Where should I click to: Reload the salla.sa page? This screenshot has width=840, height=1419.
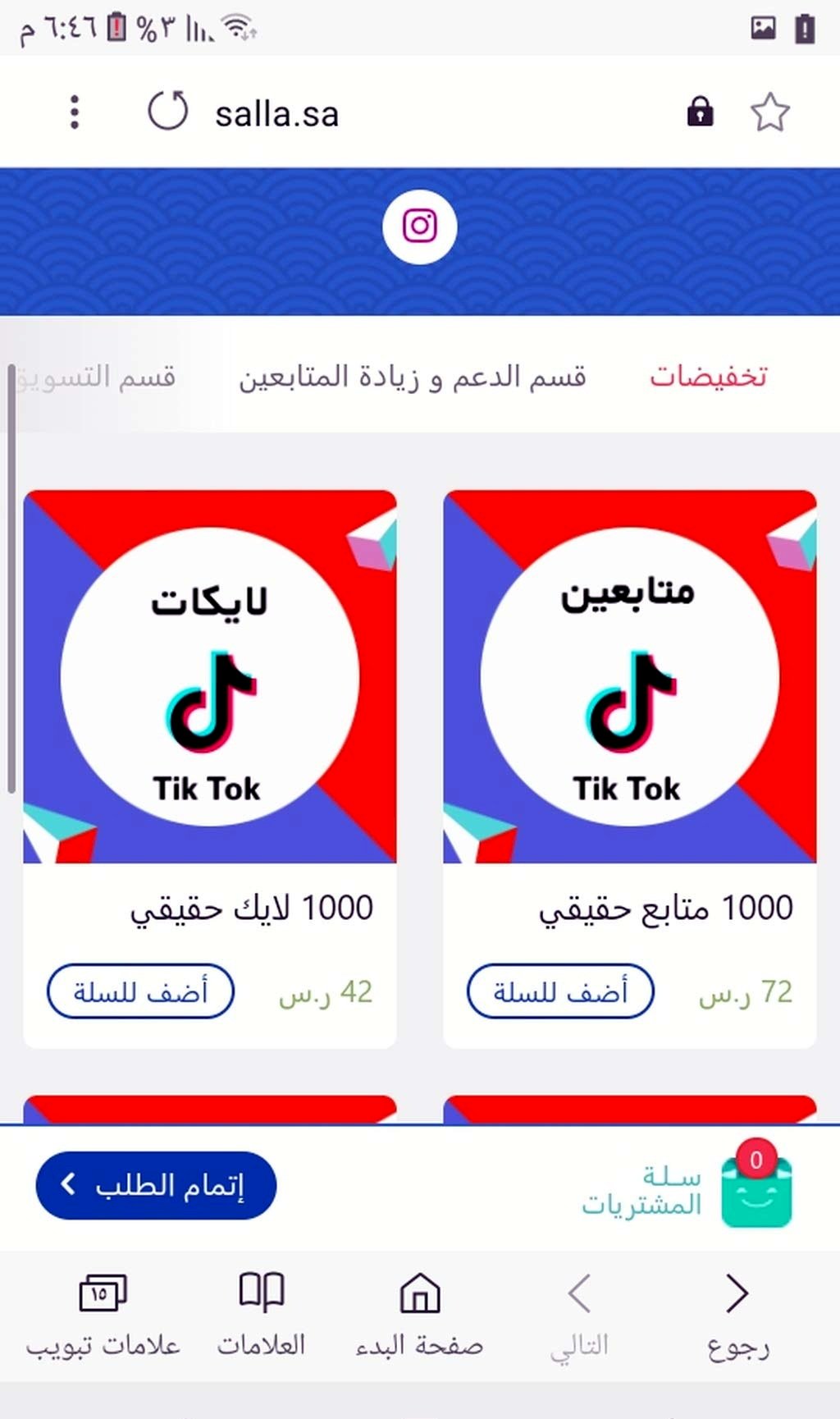[x=167, y=112]
